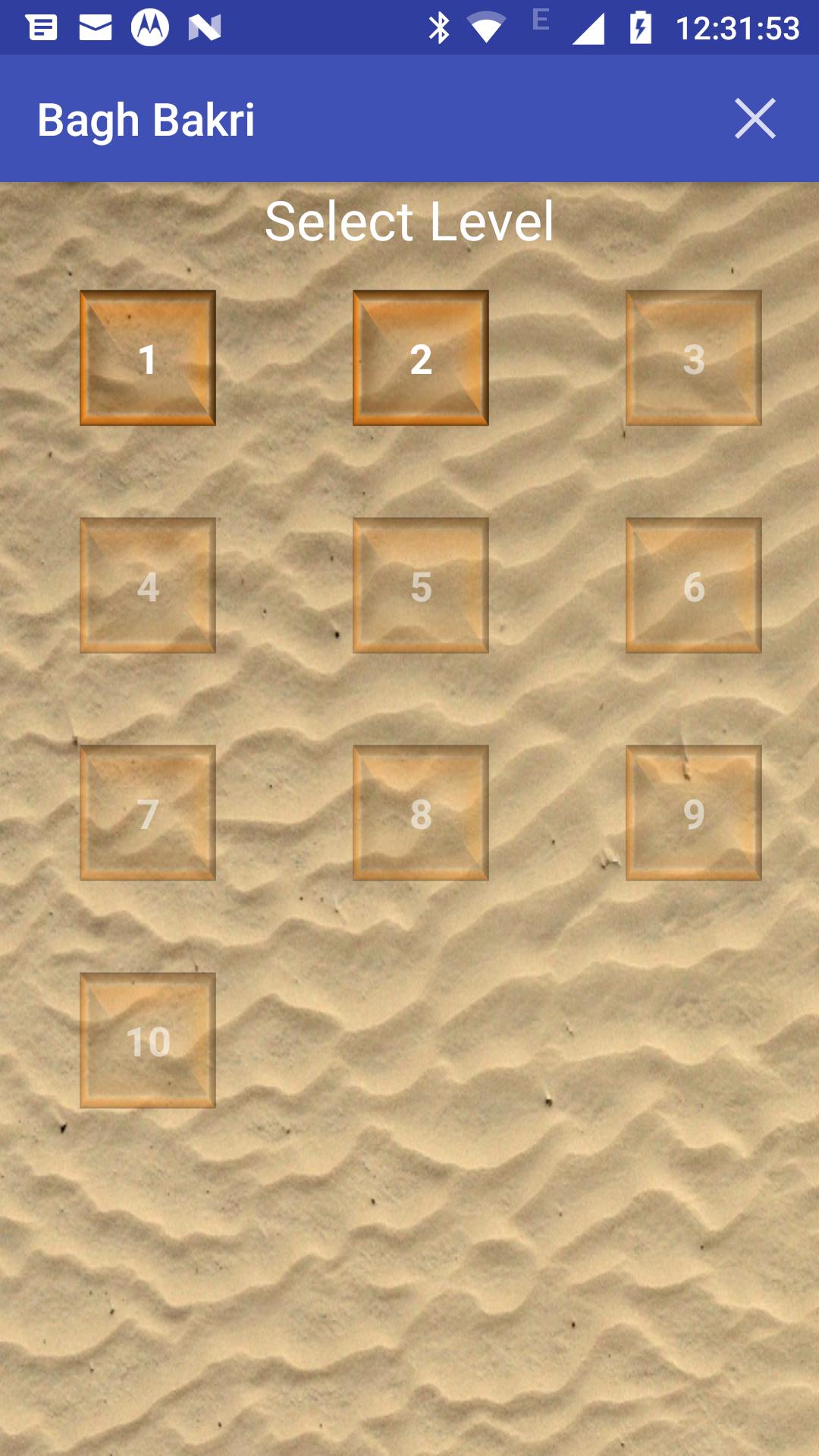Select level 1

tap(148, 358)
